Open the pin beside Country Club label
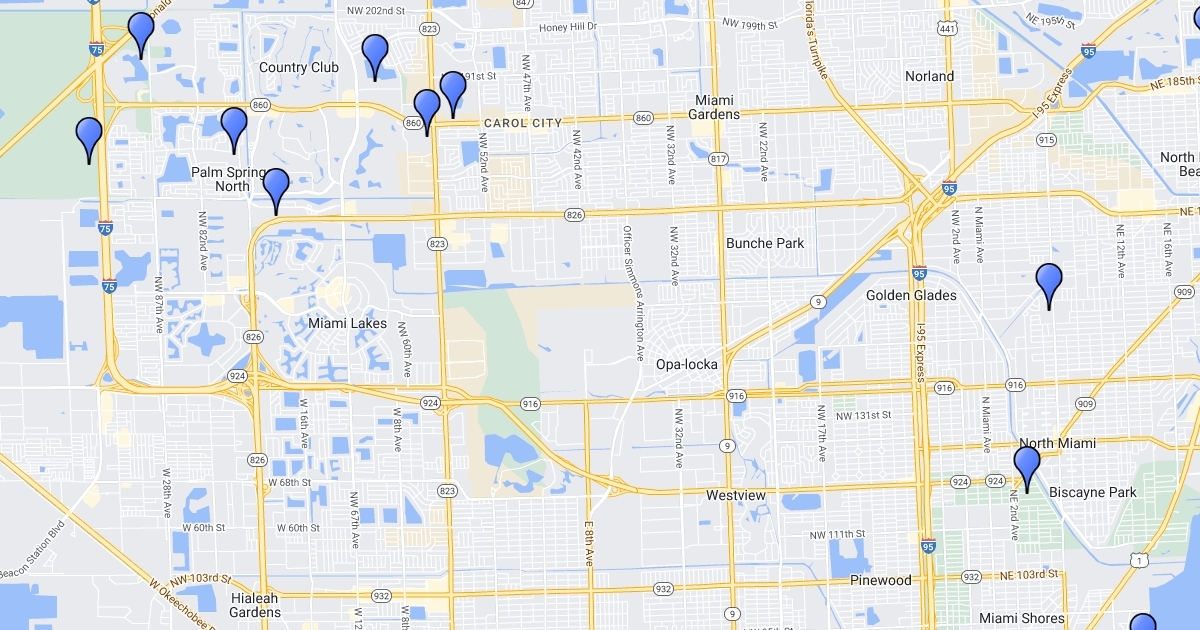 (x=375, y=57)
